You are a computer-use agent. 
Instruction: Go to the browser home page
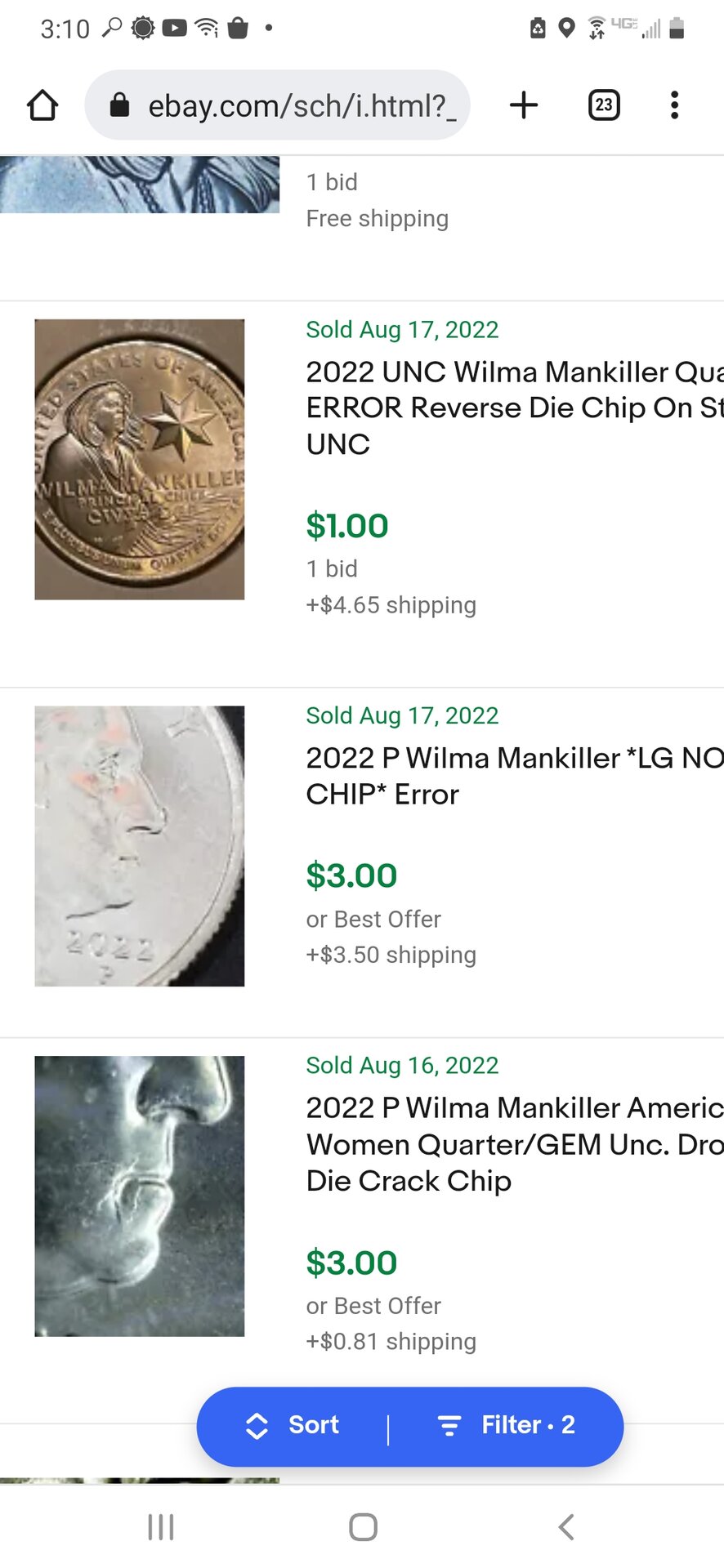(x=42, y=105)
